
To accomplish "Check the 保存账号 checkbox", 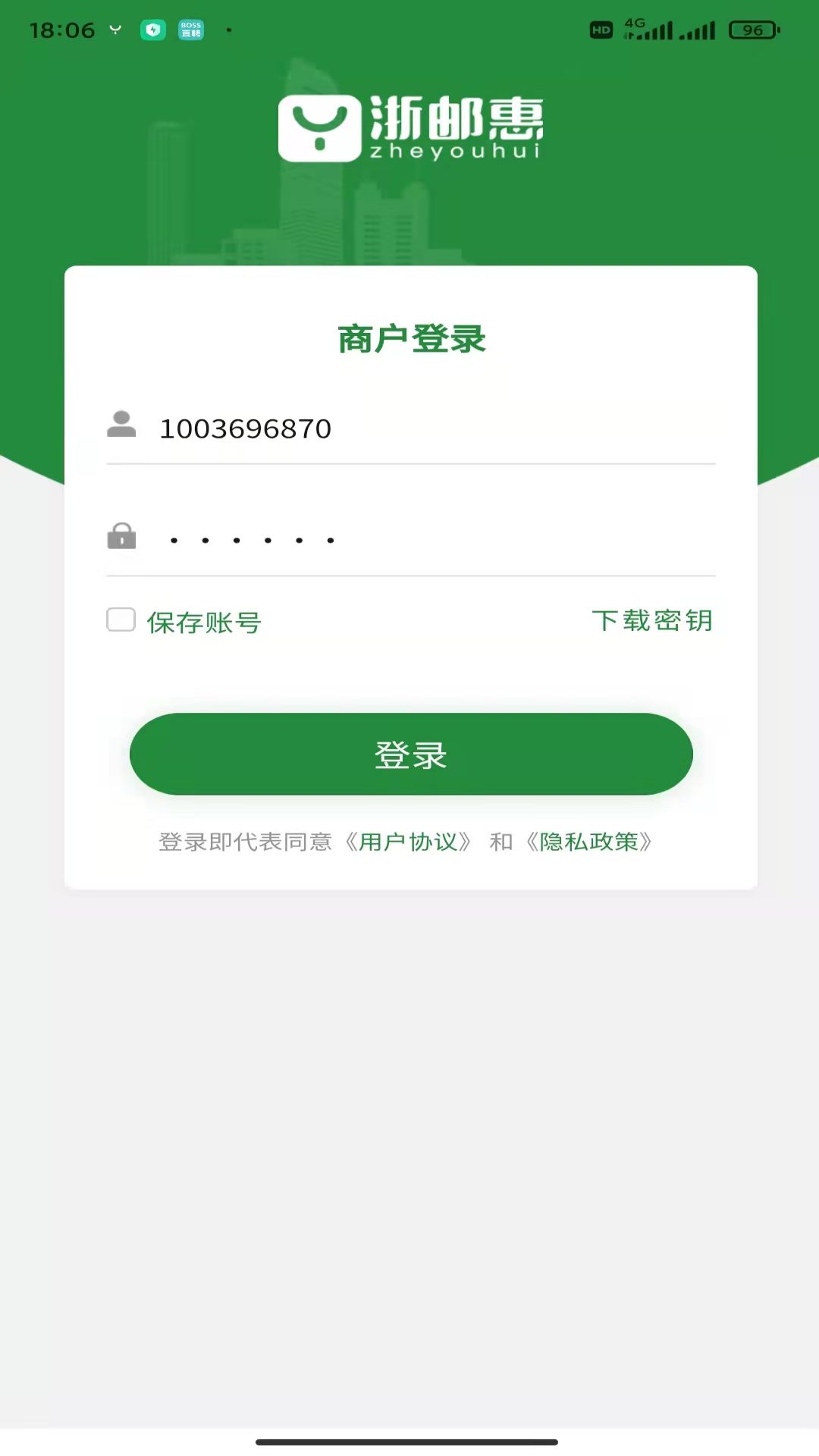I will point(121,620).
